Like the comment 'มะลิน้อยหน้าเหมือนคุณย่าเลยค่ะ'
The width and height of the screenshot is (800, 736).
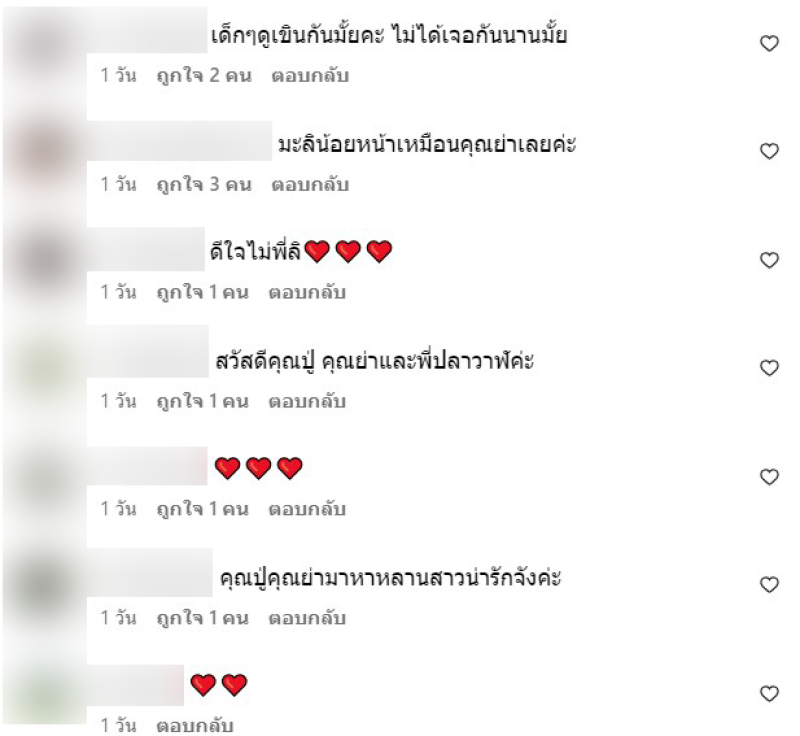(x=769, y=152)
